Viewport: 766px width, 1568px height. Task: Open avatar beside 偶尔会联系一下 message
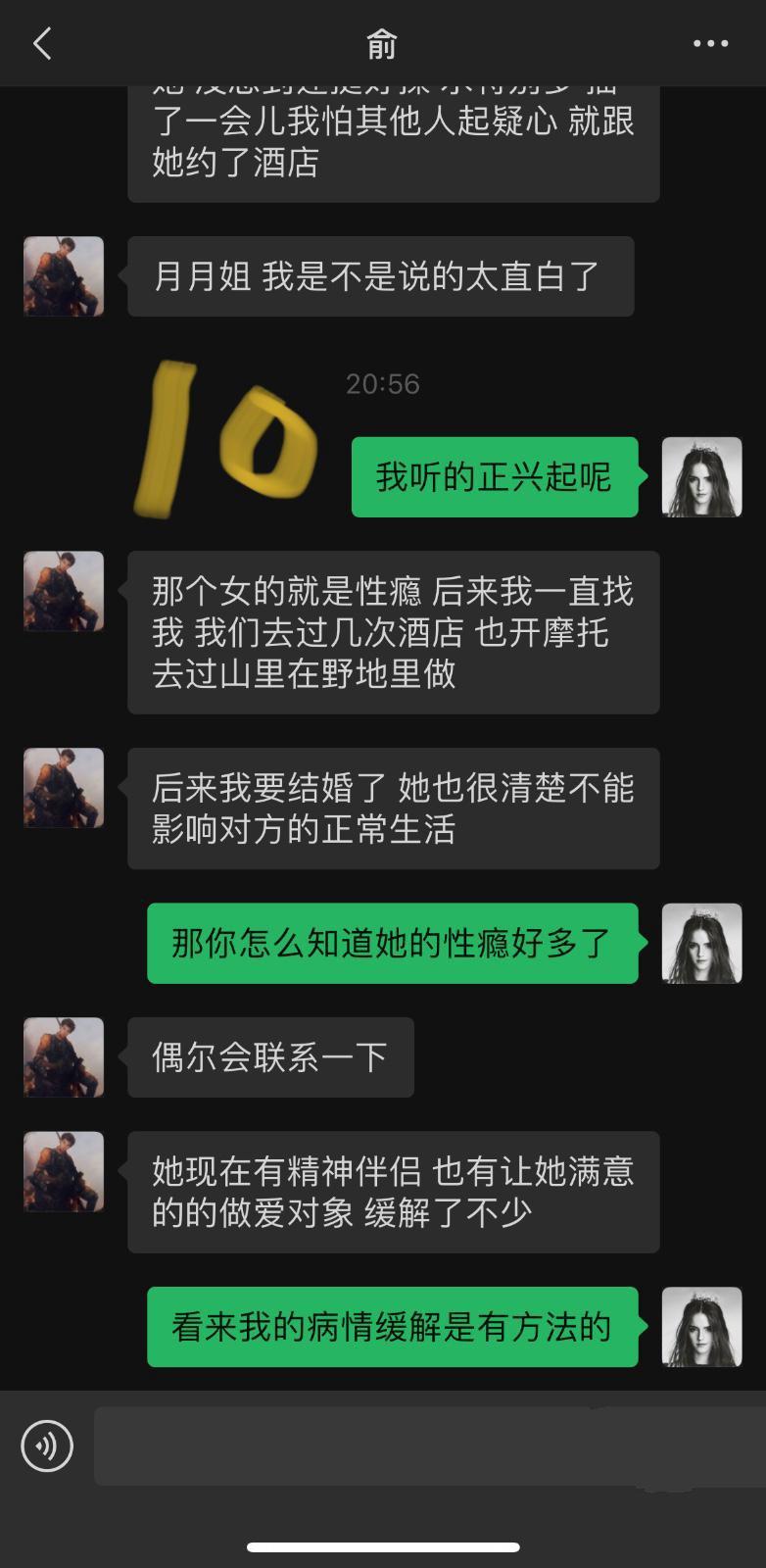(x=64, y=1056)
